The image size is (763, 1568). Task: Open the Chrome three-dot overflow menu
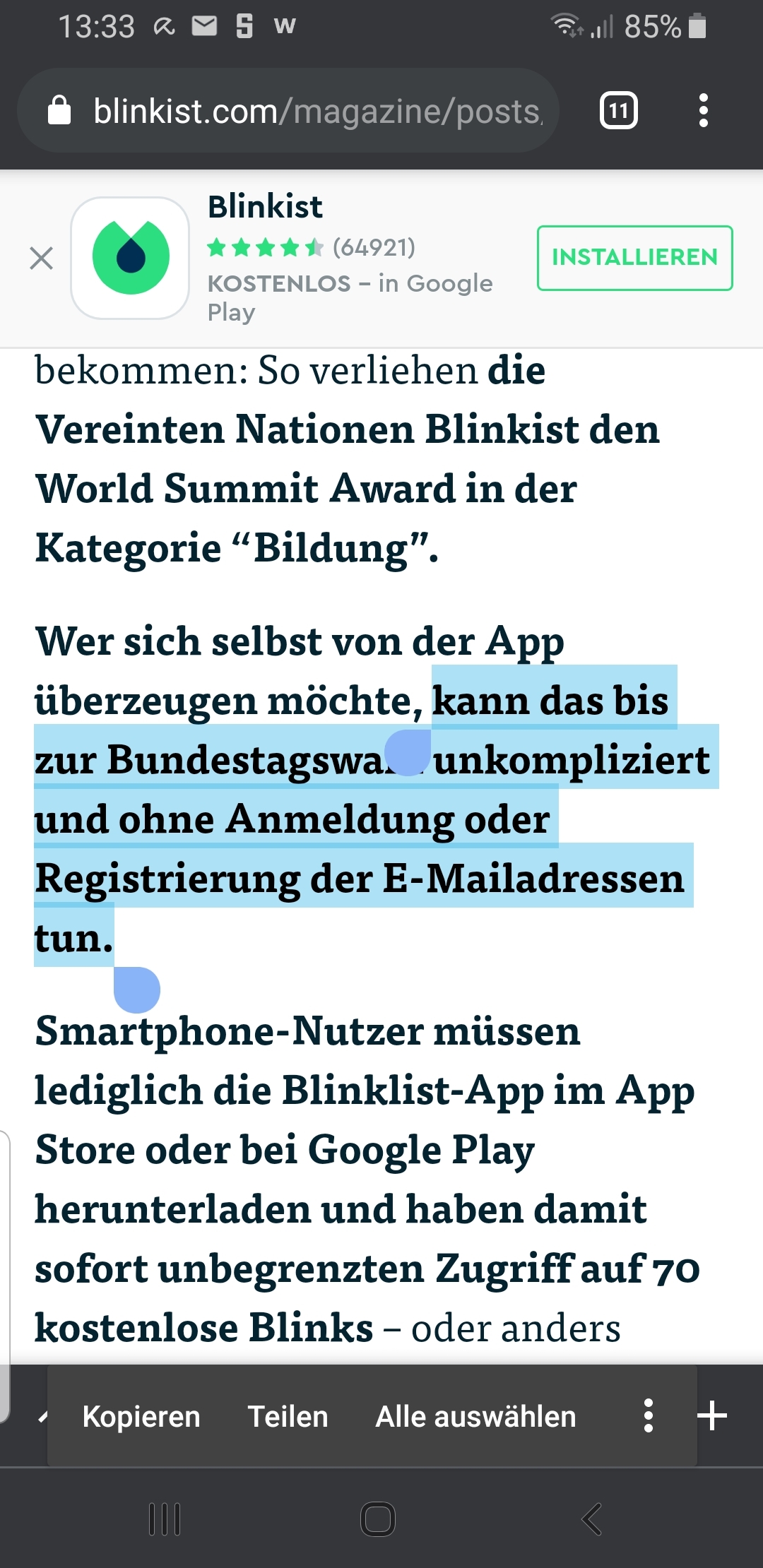(703, 111)
